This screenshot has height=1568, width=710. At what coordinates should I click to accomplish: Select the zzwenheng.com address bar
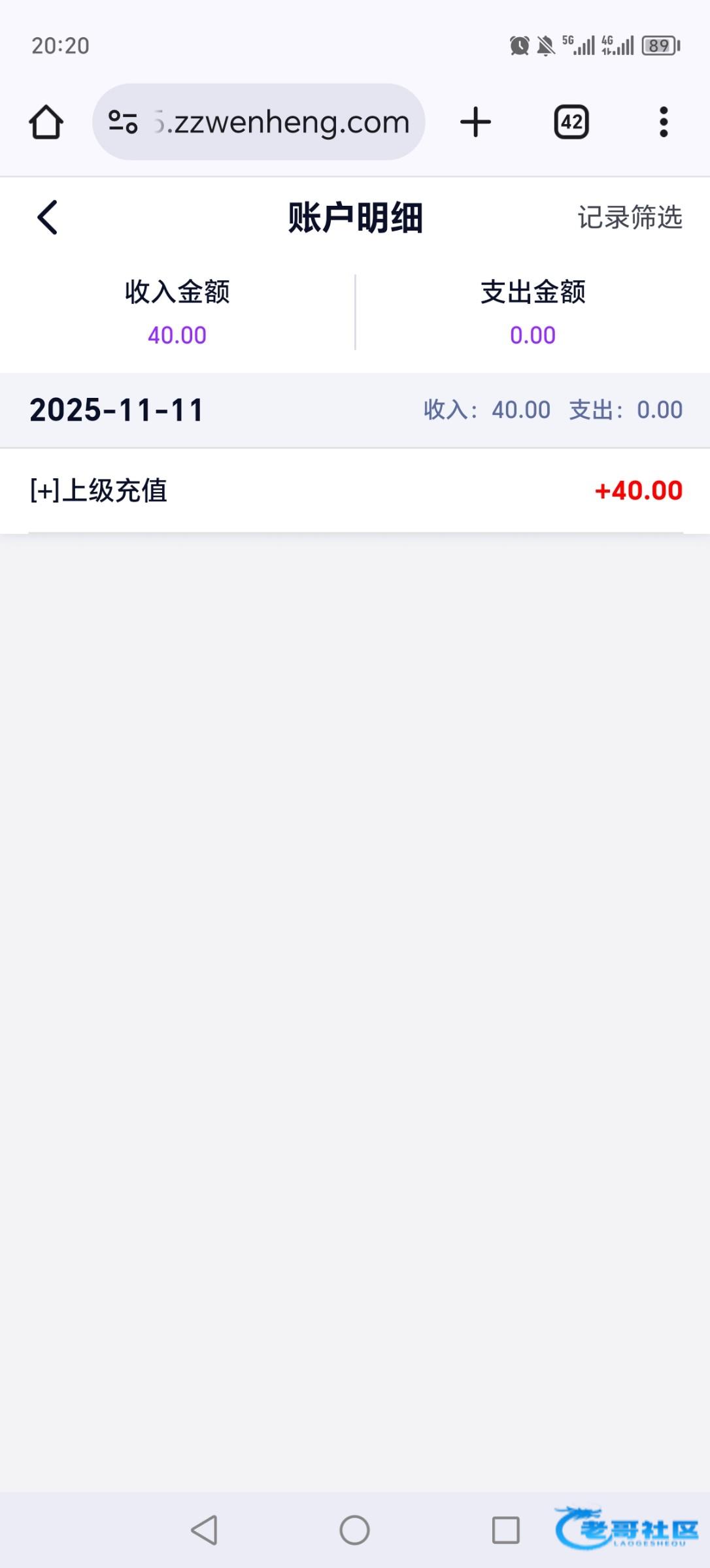tap(281, 122)
